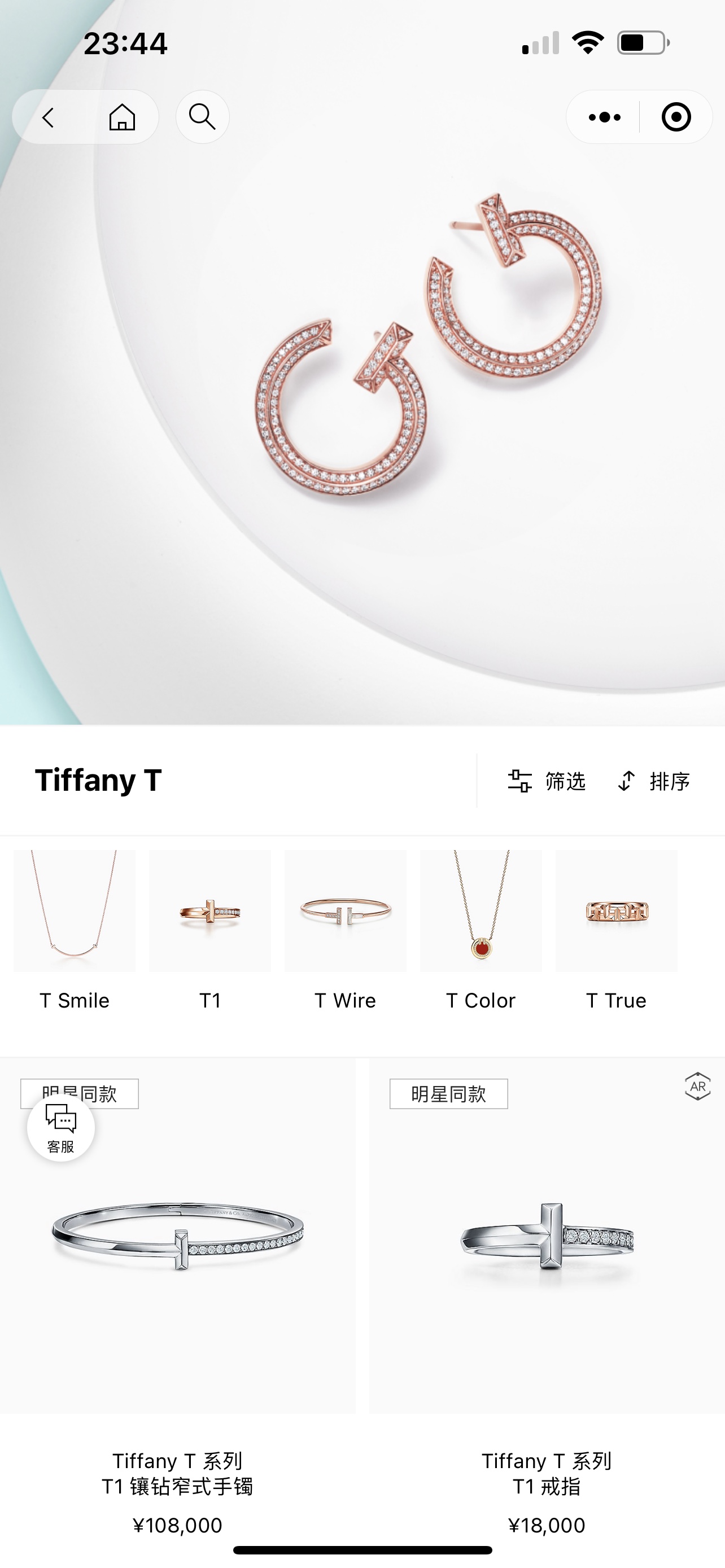Image resolution: width=725 pixels, height=1568 pixels.
Task: Browse the T Wire collection
Action: coord(345,930)
